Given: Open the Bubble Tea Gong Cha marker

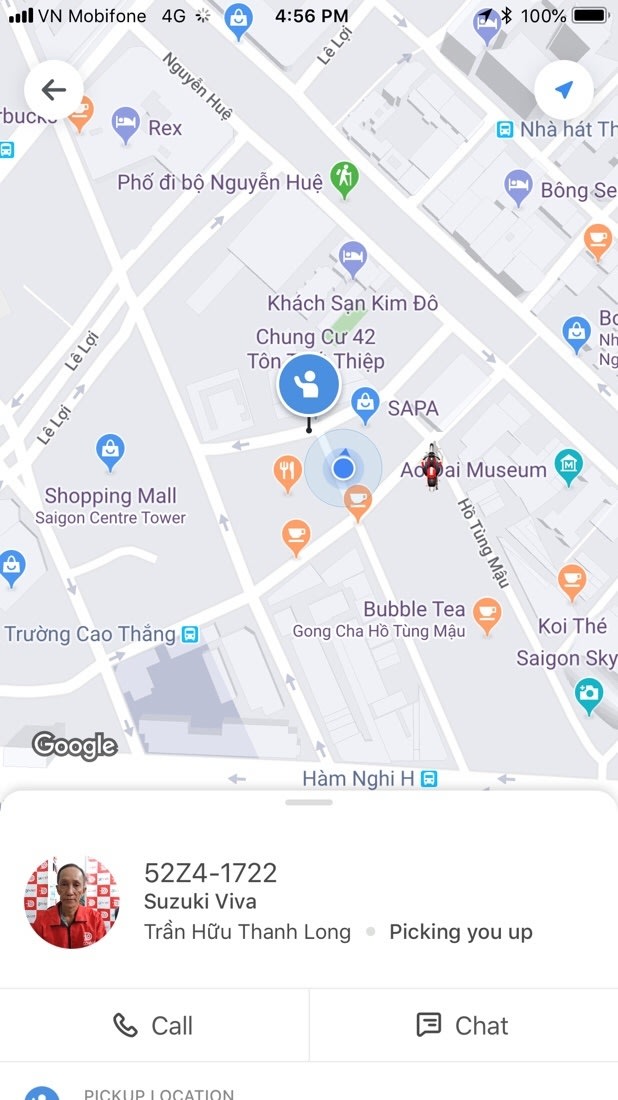Looking at the screenshot, I should [x=487, y=615].
